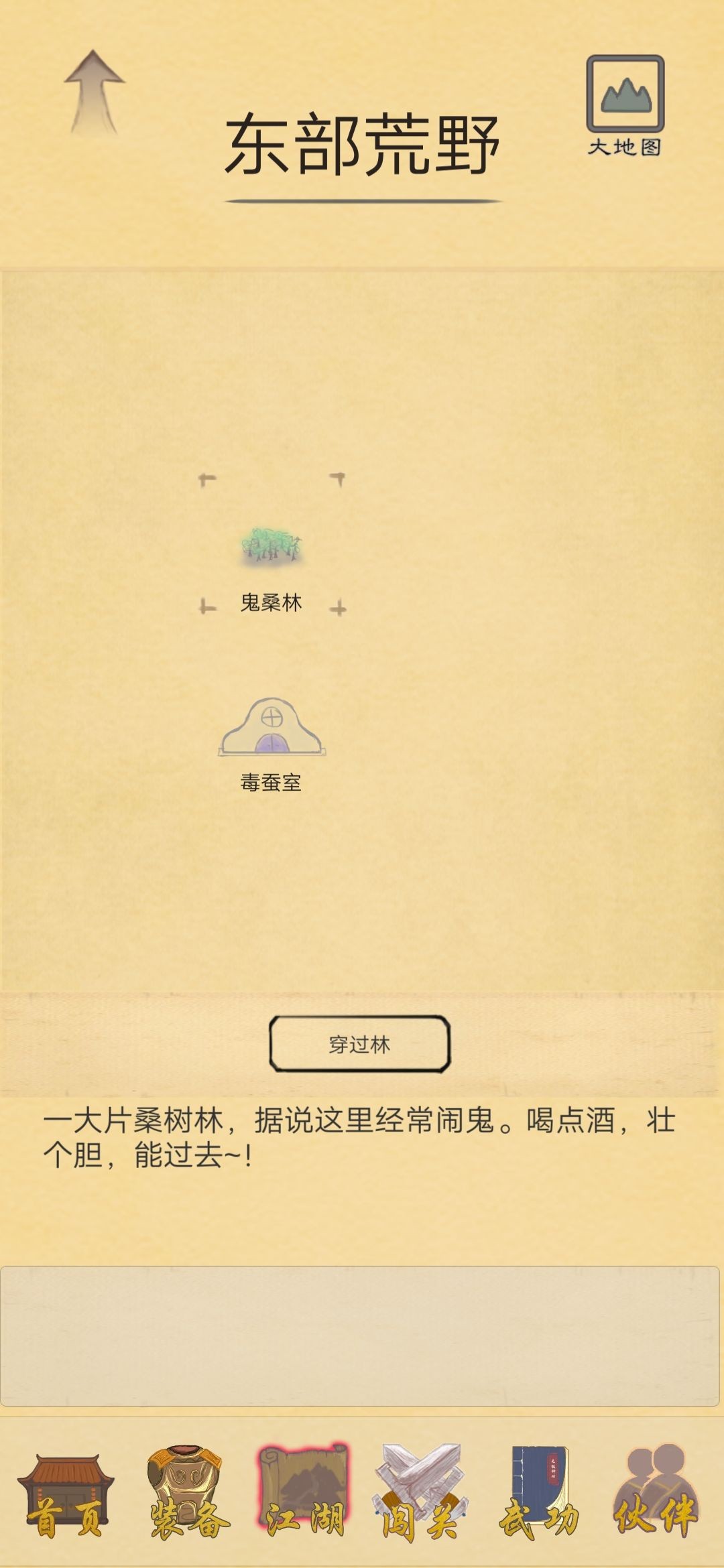724x1568 pixels.
Task: Switch to the 首页 tab
Action: (65, 1494)
